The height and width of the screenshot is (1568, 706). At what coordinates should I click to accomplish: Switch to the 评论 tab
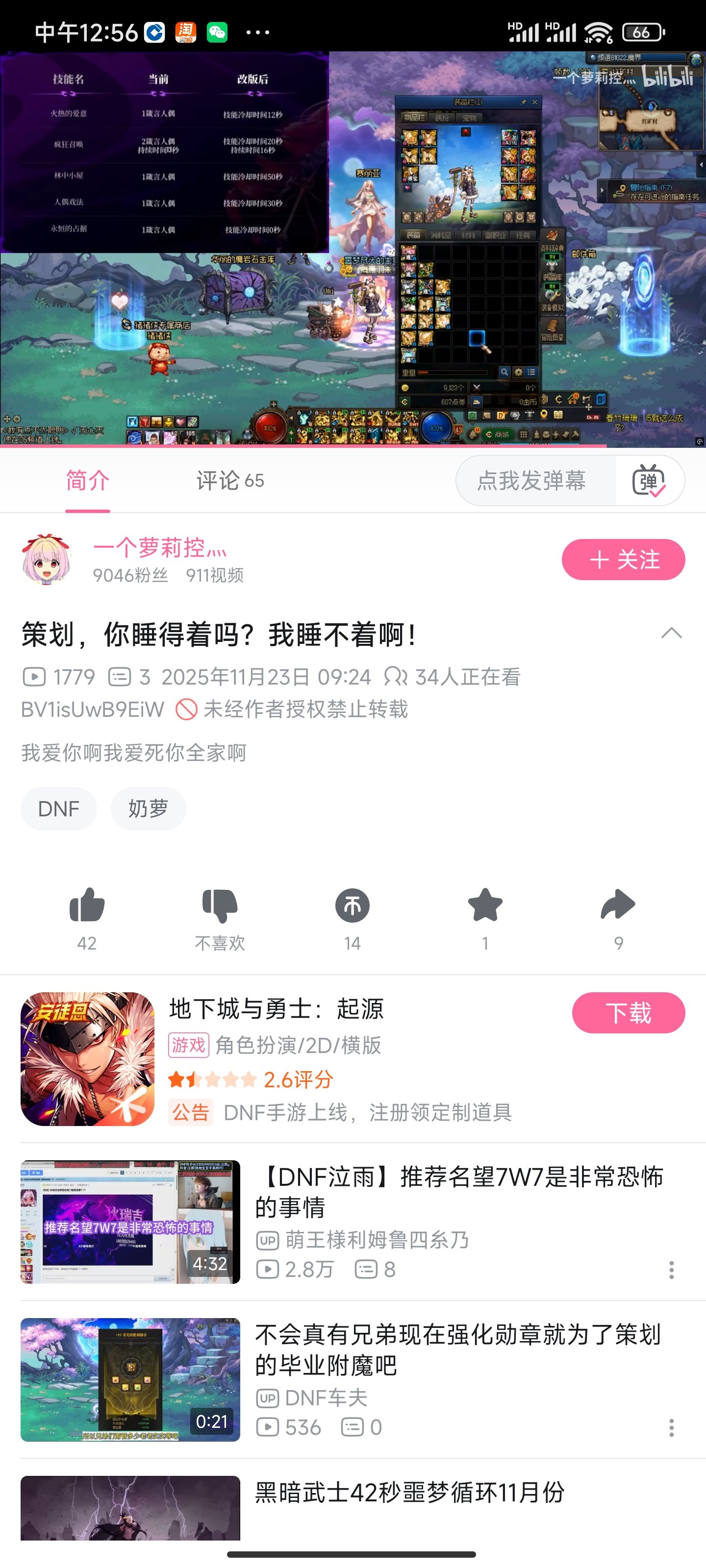pos(229,481)
